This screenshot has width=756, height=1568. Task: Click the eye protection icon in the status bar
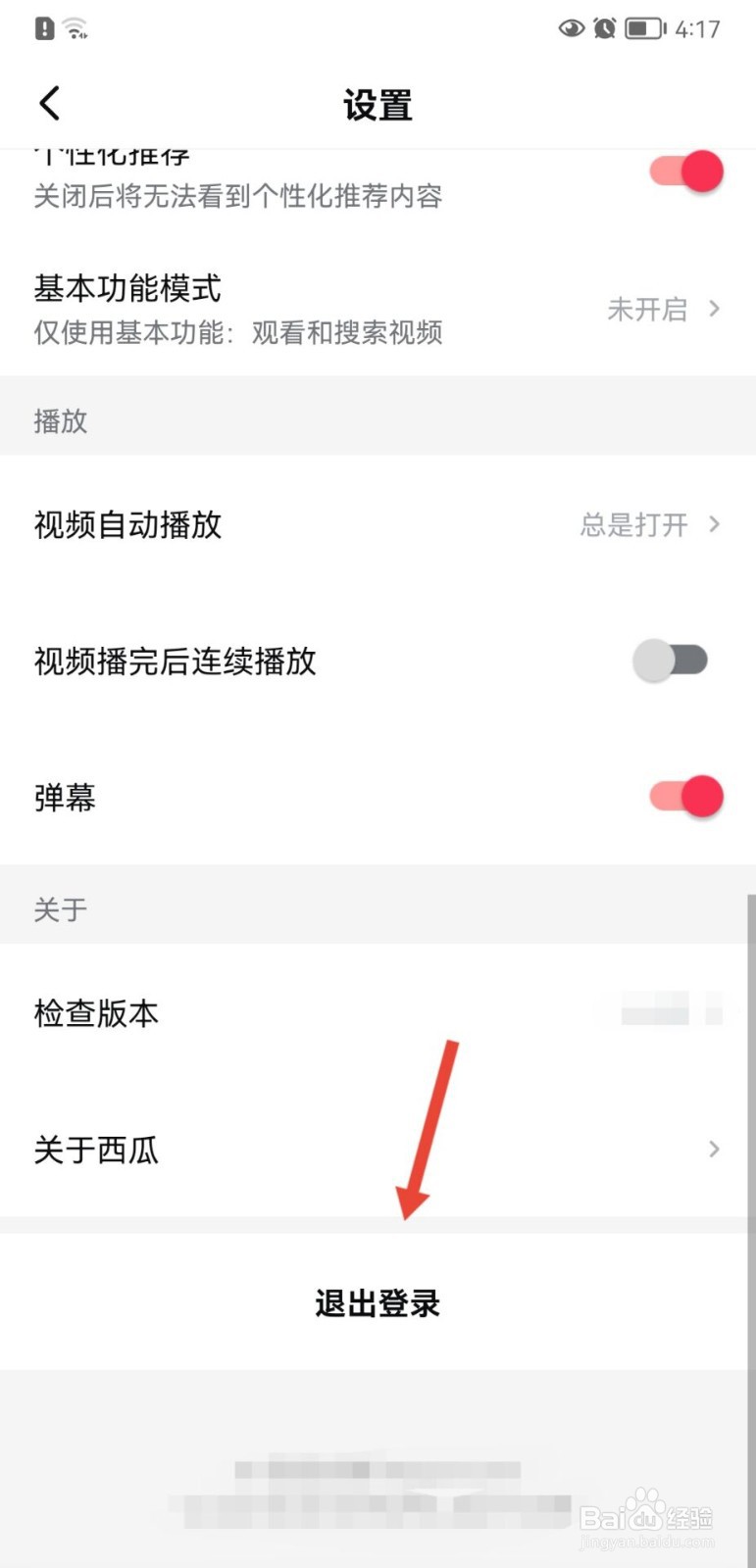click(x=571, y=28)
